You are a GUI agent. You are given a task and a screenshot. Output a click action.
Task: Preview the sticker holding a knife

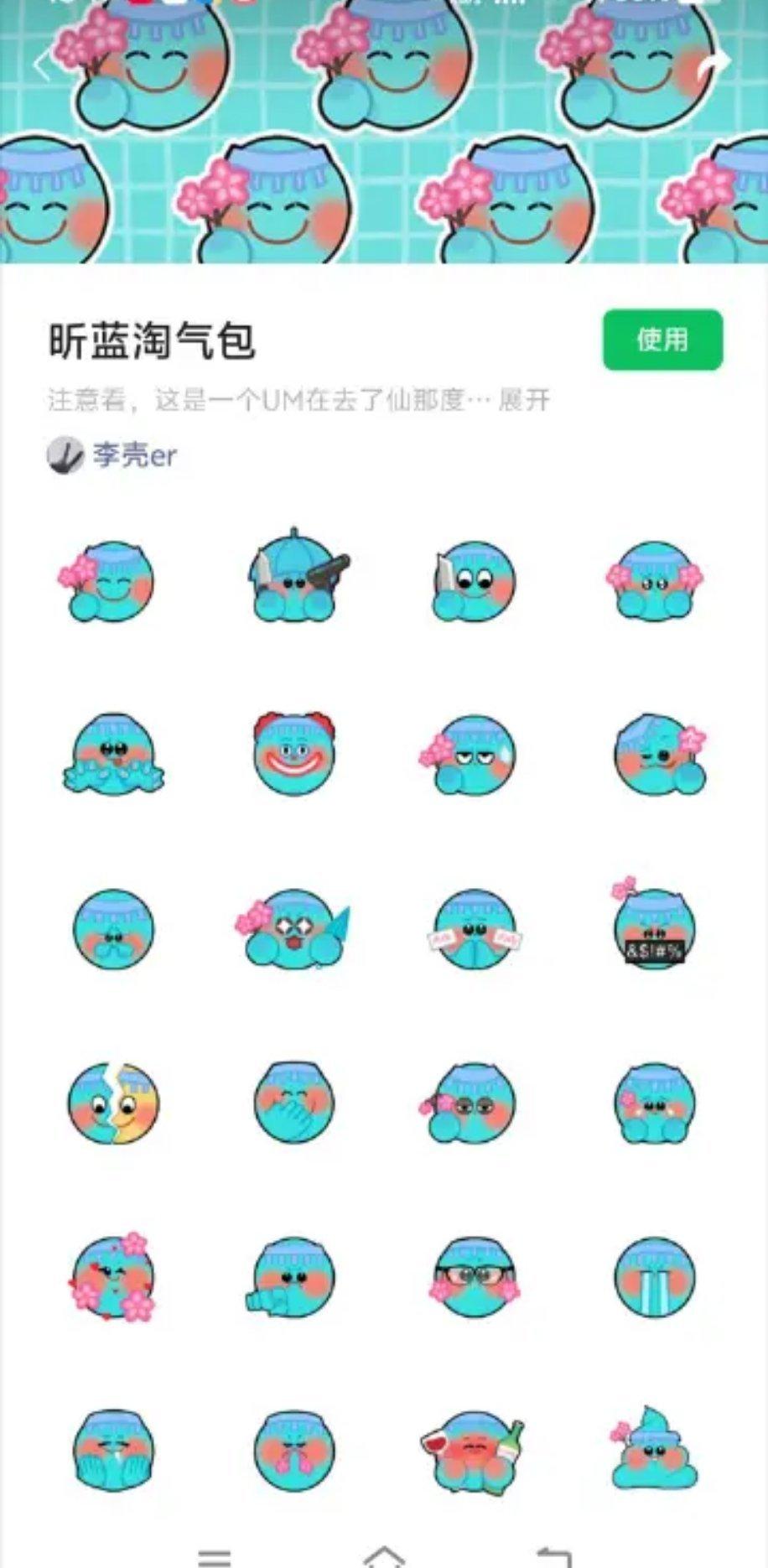click(x=475, y=580)
